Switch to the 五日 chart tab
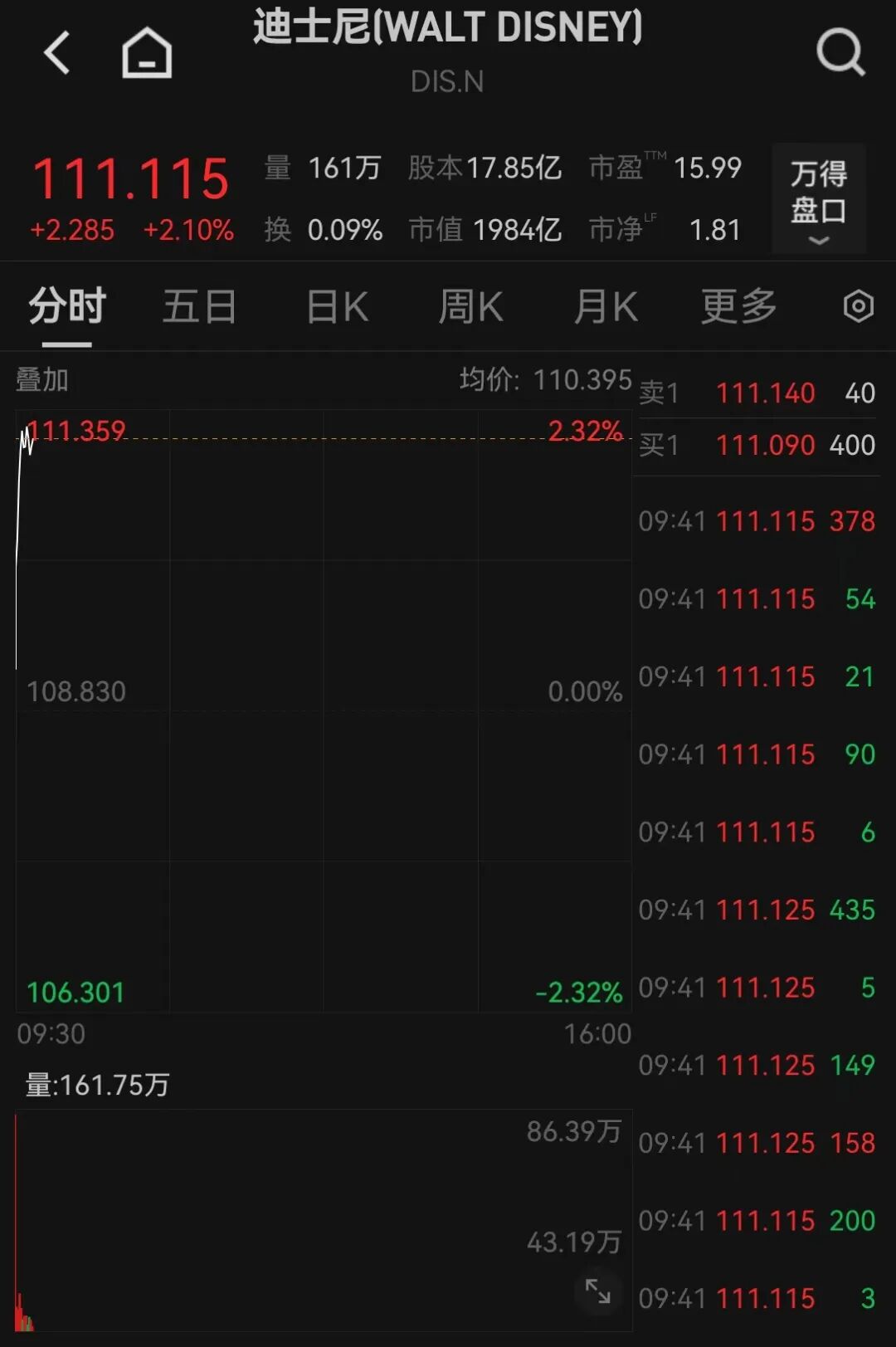Screen dimensions: 896x1347 point(199,307)
